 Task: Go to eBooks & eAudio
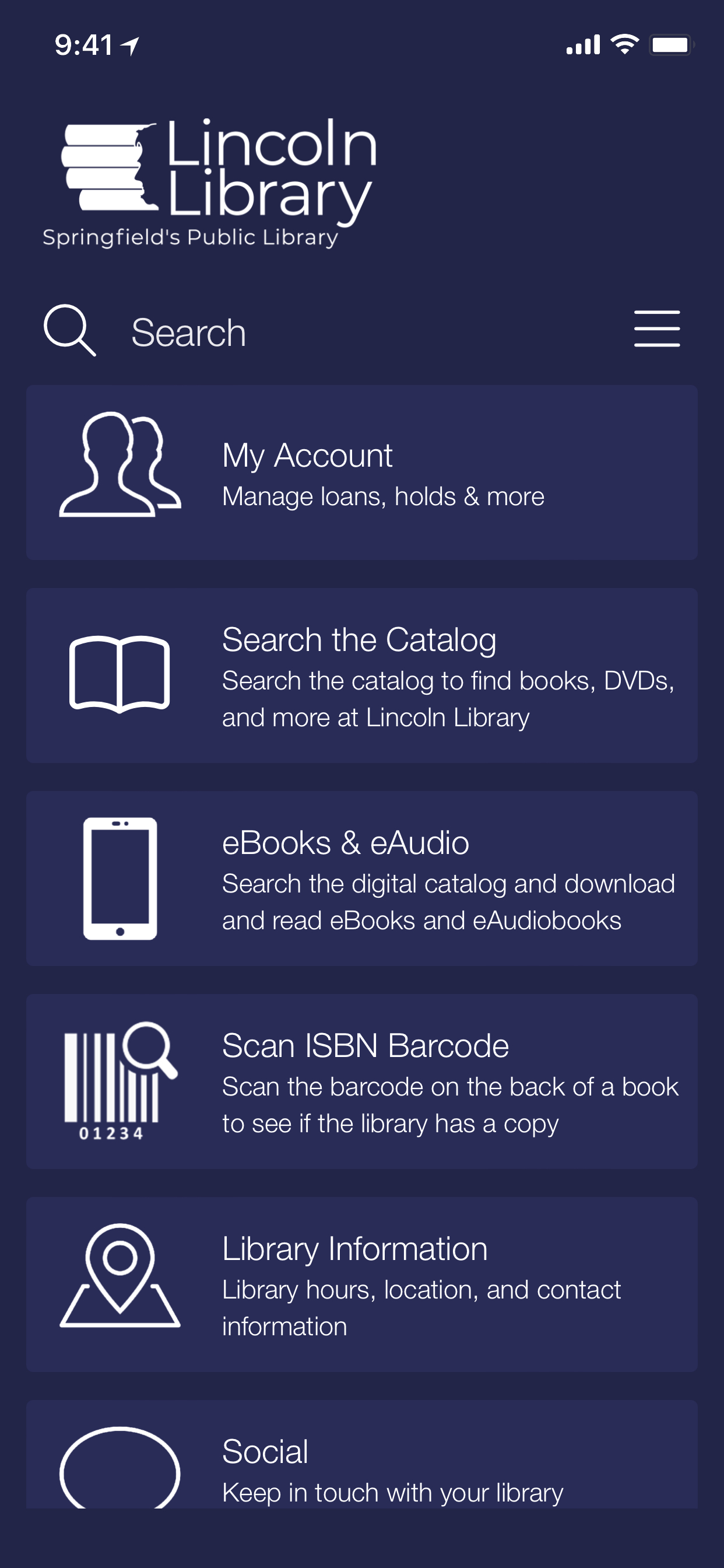pyautogui.click(x=362, y=878)
